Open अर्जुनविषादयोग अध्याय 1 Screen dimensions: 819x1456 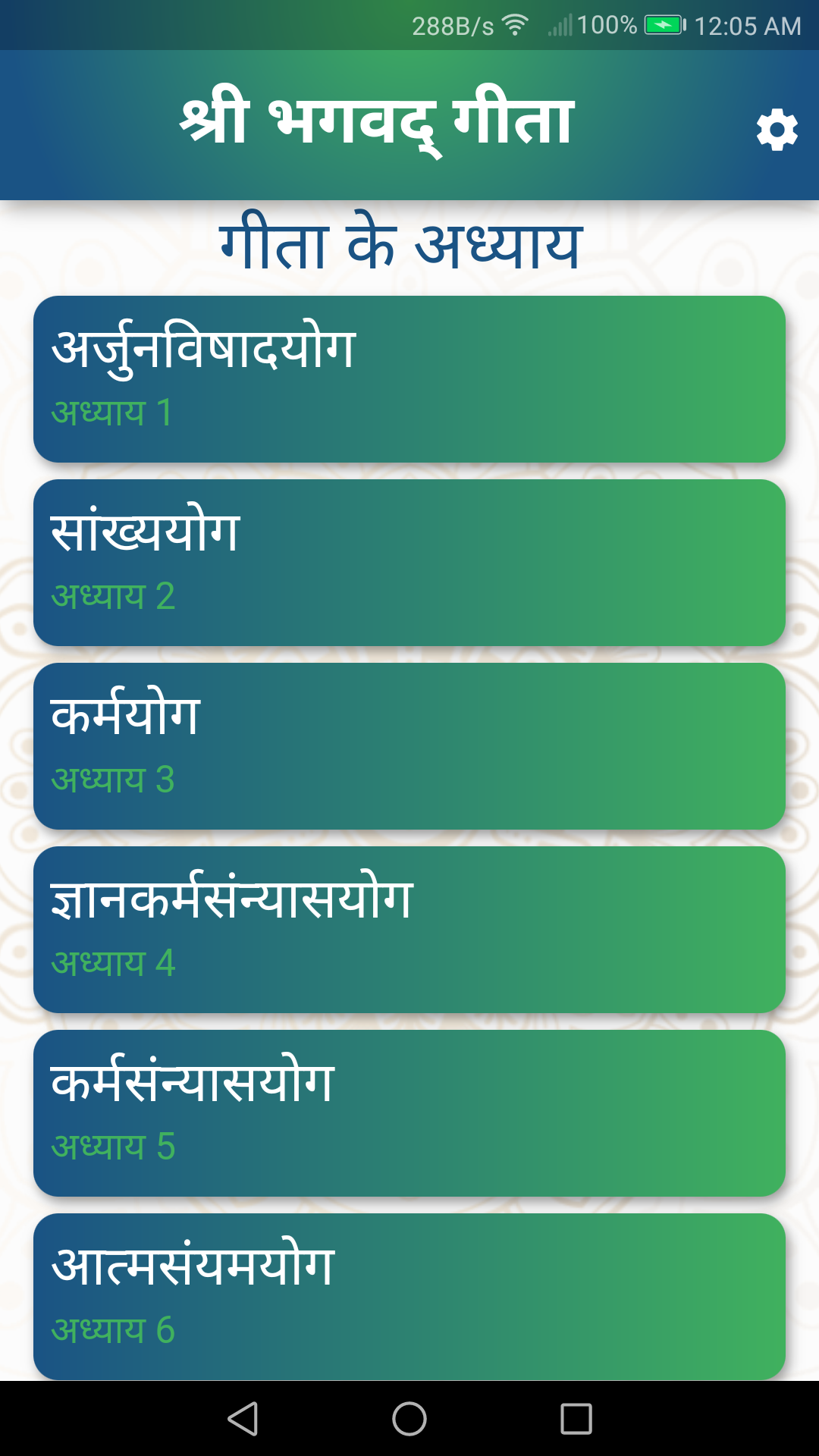tap(409, 379)
